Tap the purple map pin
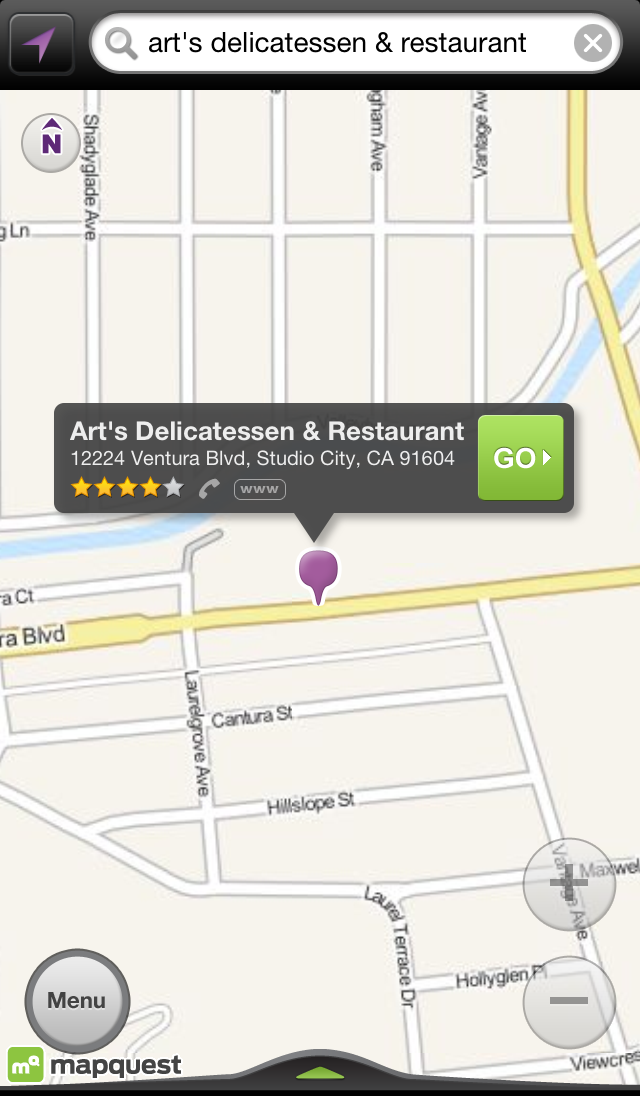Image resolution: width=640 pixels, height=1096 pixels. (318, 573)
